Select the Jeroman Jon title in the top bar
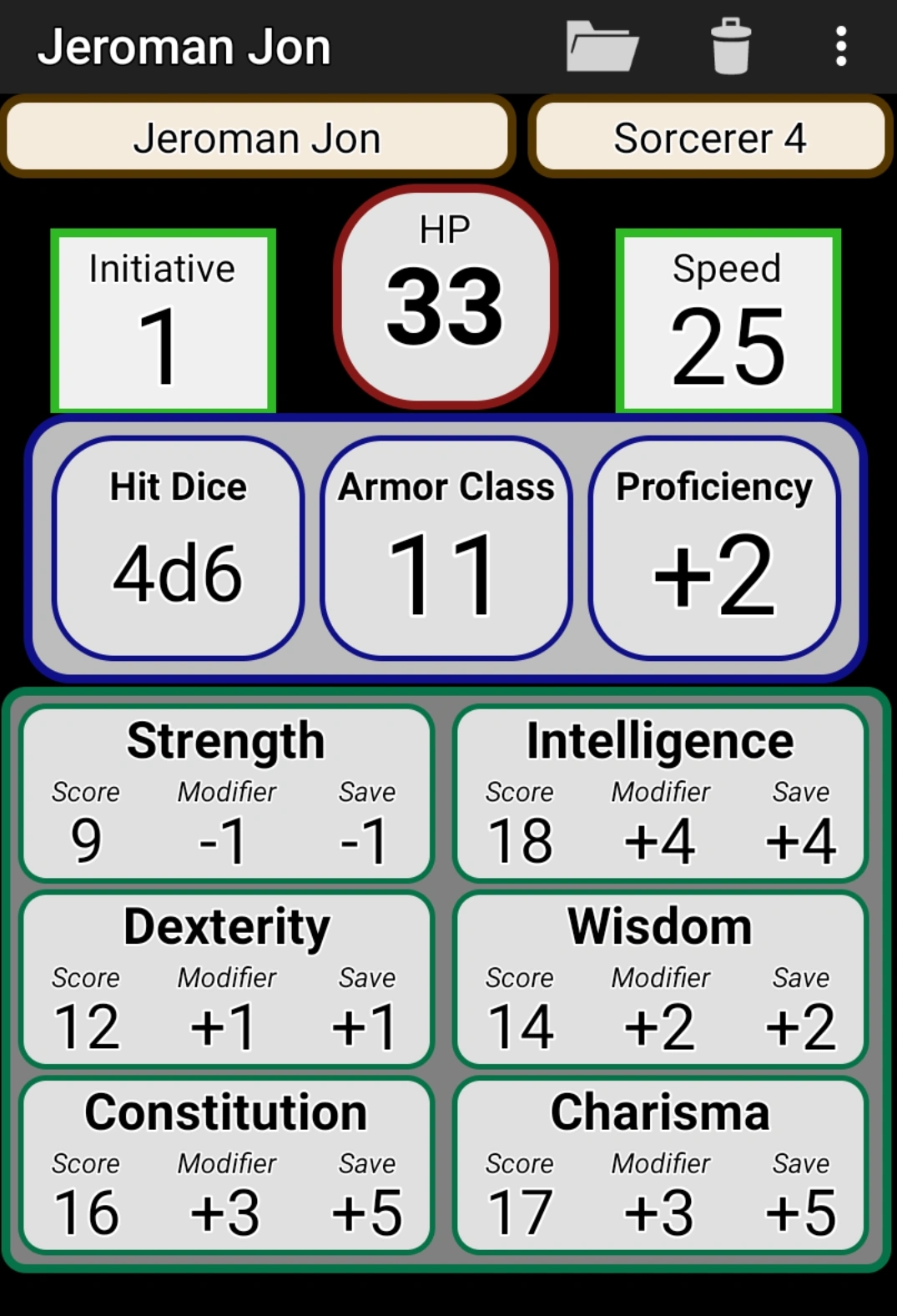This screenshot has height=1316, width=897. (185, 46)
